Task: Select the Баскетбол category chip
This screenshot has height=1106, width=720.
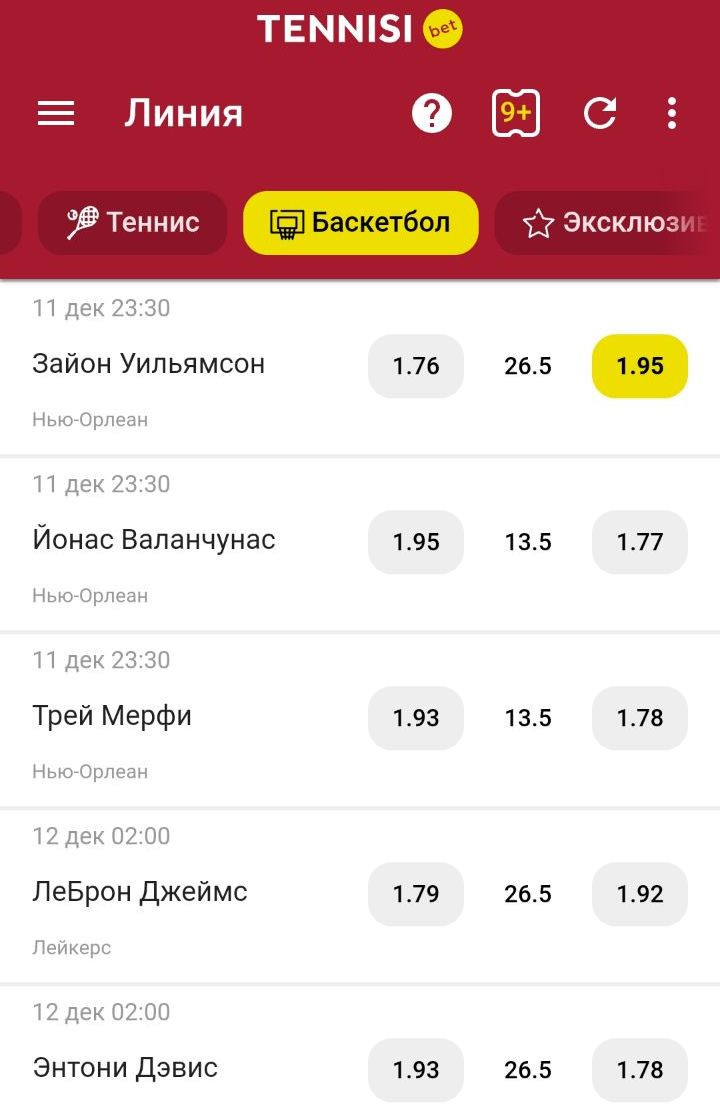Action: coord(361,222)
